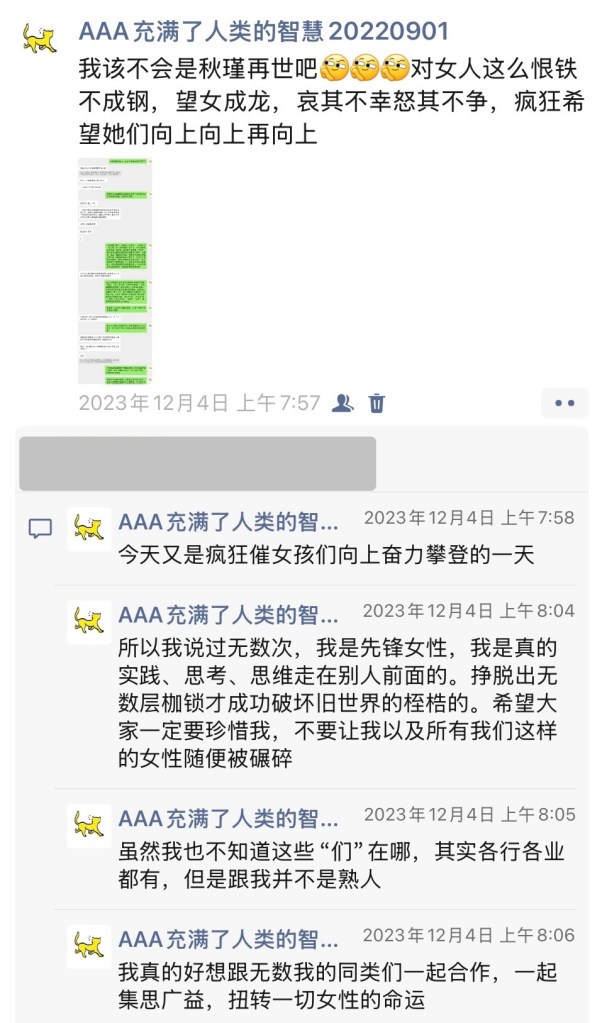Reply to the comment posted at 上午7:58
Image resolution: width=602 pixels, height=1023 pixels.
click(x=326, y=554)
